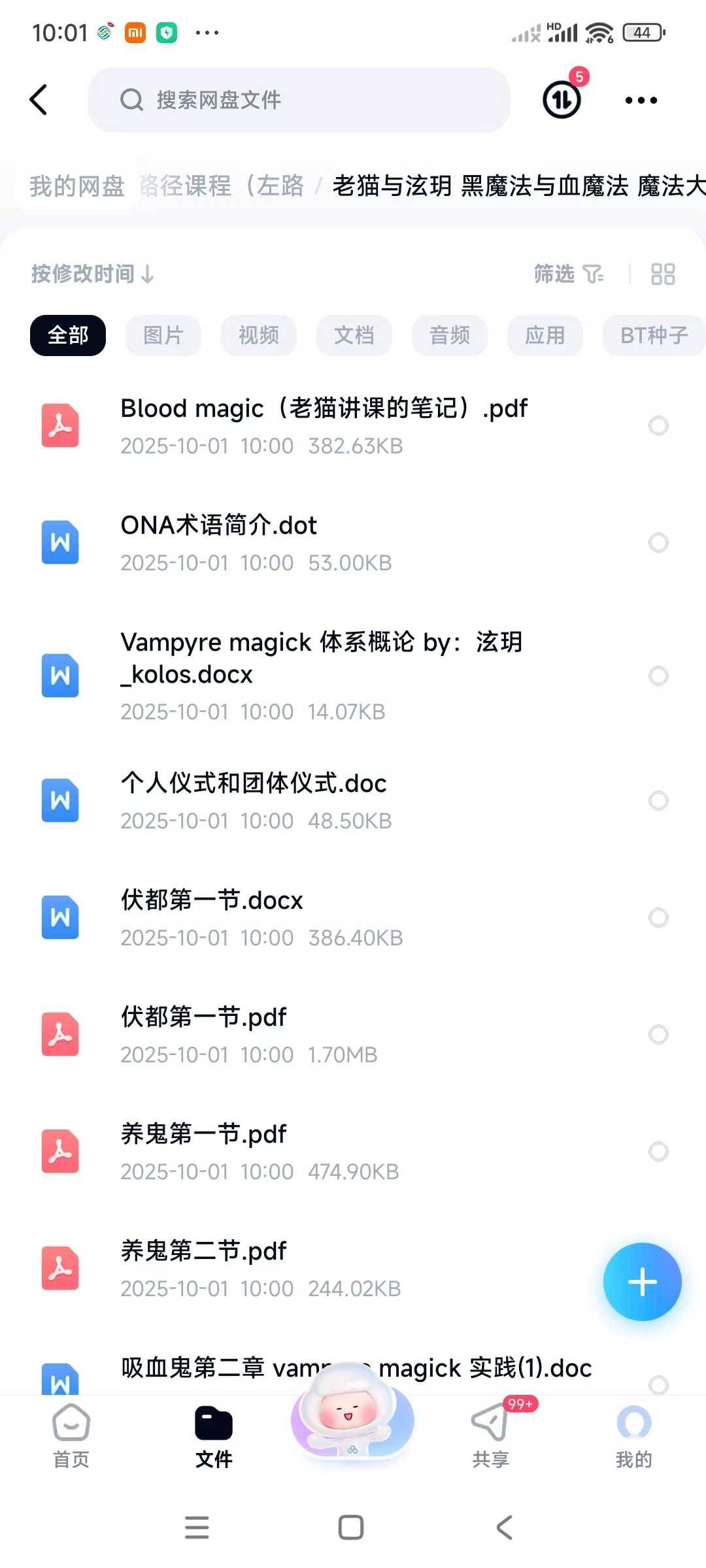
Task: Select the 视频 filter chip
Action: 258,335
